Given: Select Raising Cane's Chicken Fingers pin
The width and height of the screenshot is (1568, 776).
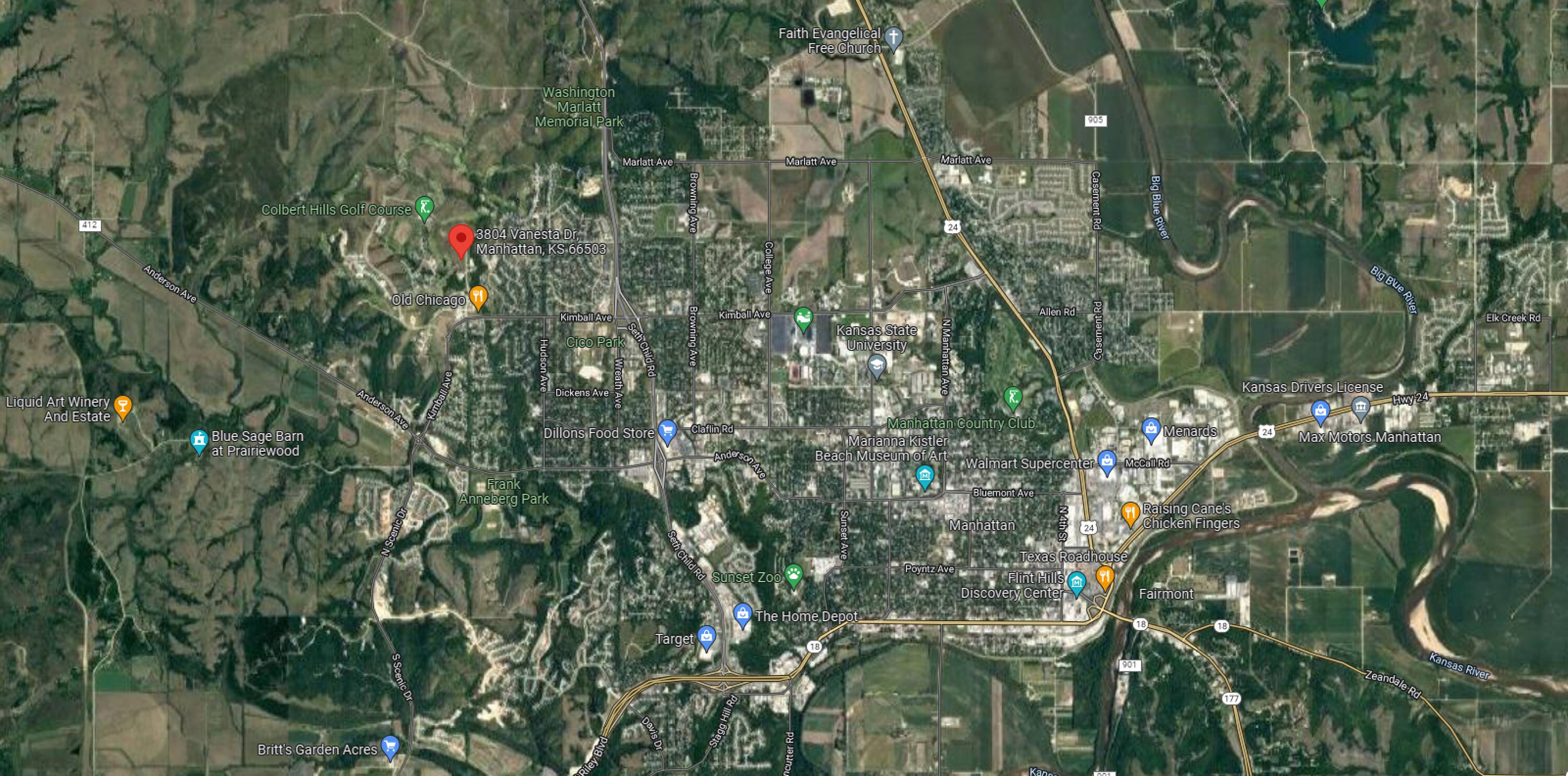Looking at the screenshot, I should pyautogui.click(x=1129, y=513).
